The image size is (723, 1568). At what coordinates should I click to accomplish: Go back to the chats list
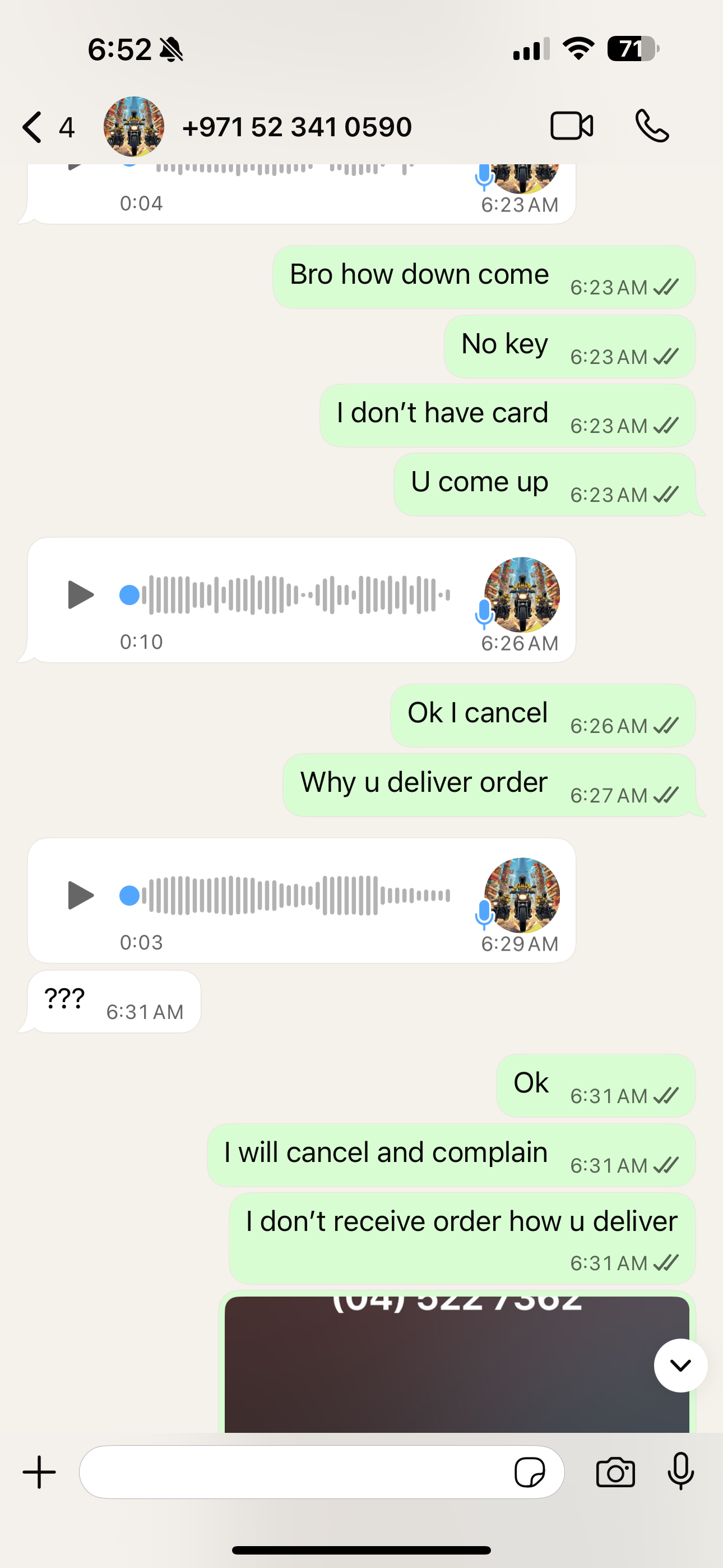point(33,127)
